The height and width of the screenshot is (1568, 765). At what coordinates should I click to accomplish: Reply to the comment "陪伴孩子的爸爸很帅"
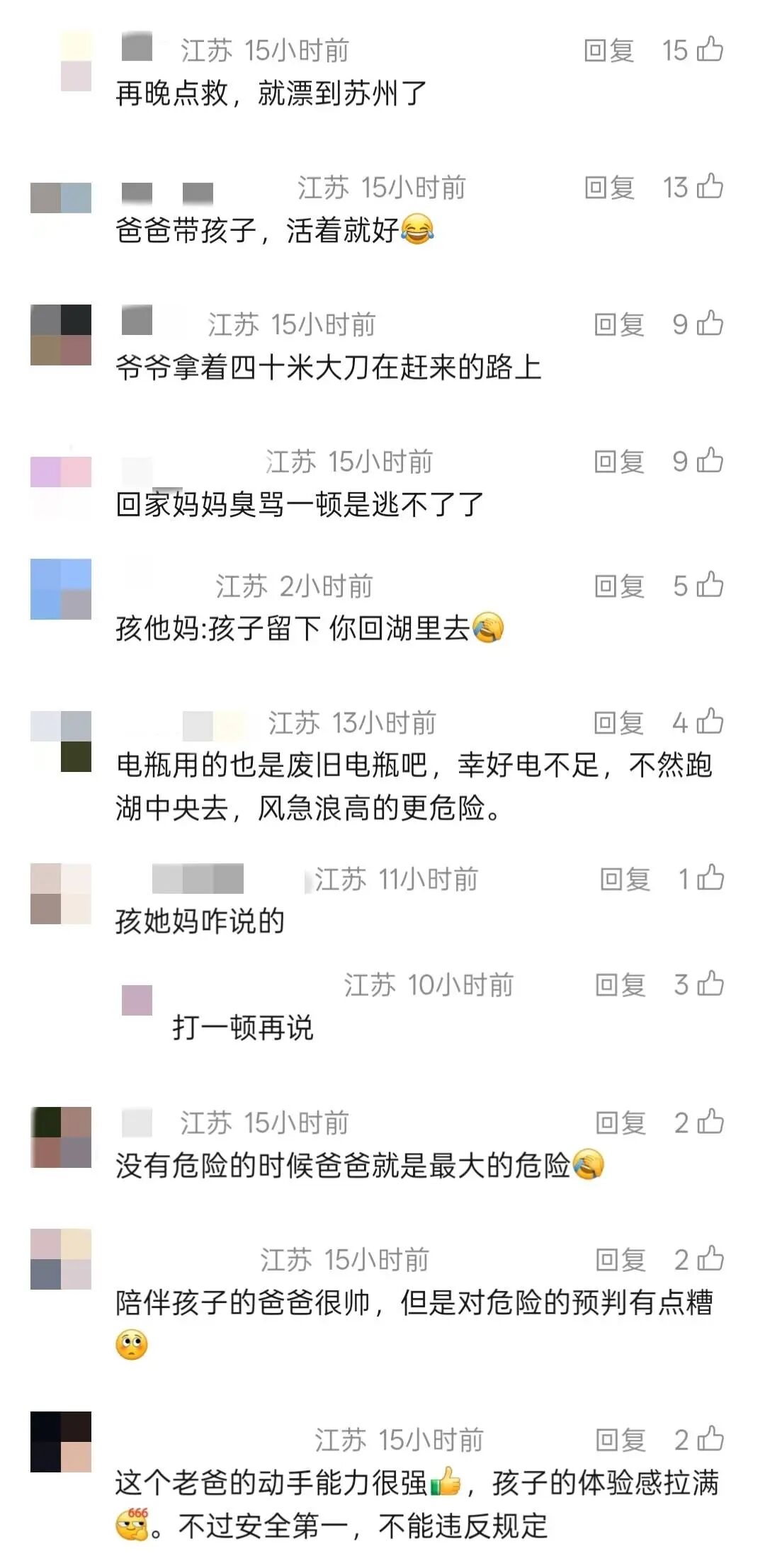click(x=620, y=1260)
